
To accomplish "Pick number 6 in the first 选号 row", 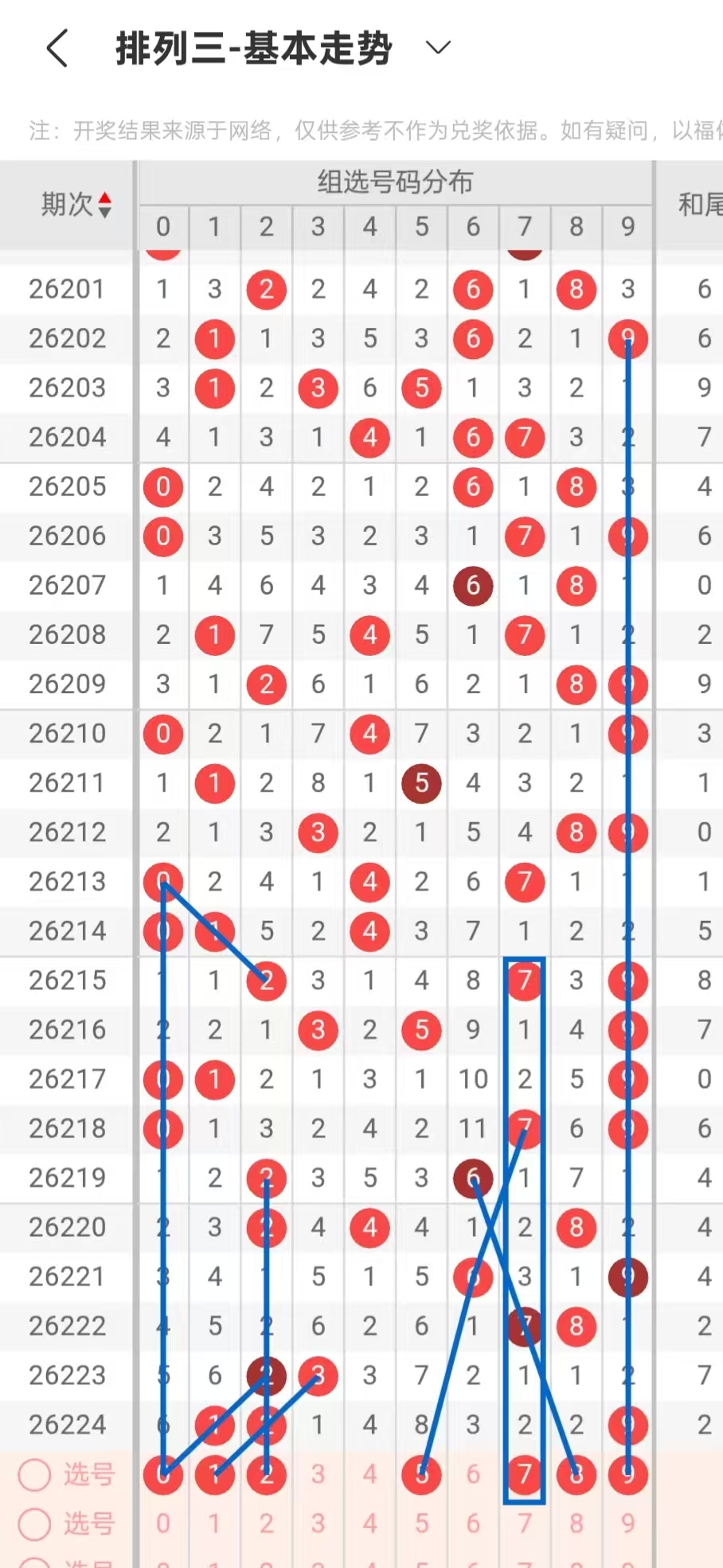I will [473, 1474].
